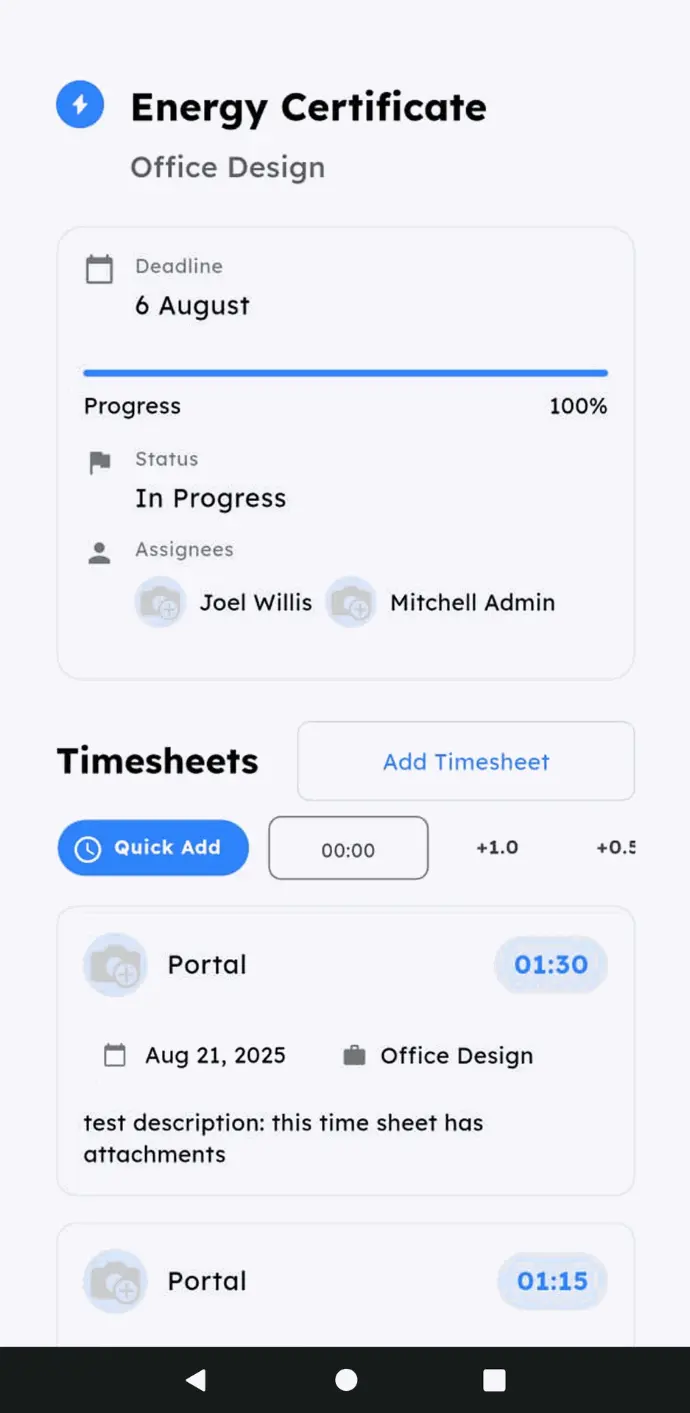
Task: Add +0.5 hours quickly
Action: tap(615, 848)
